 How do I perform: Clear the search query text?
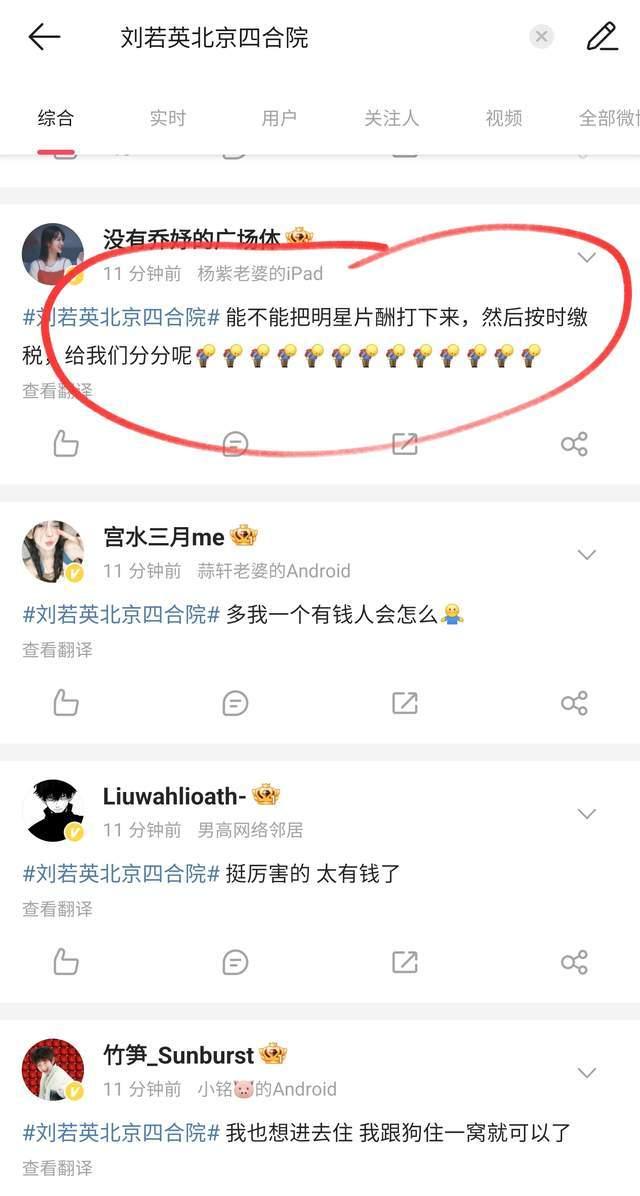pyautogui.click(x=541, y=38)
